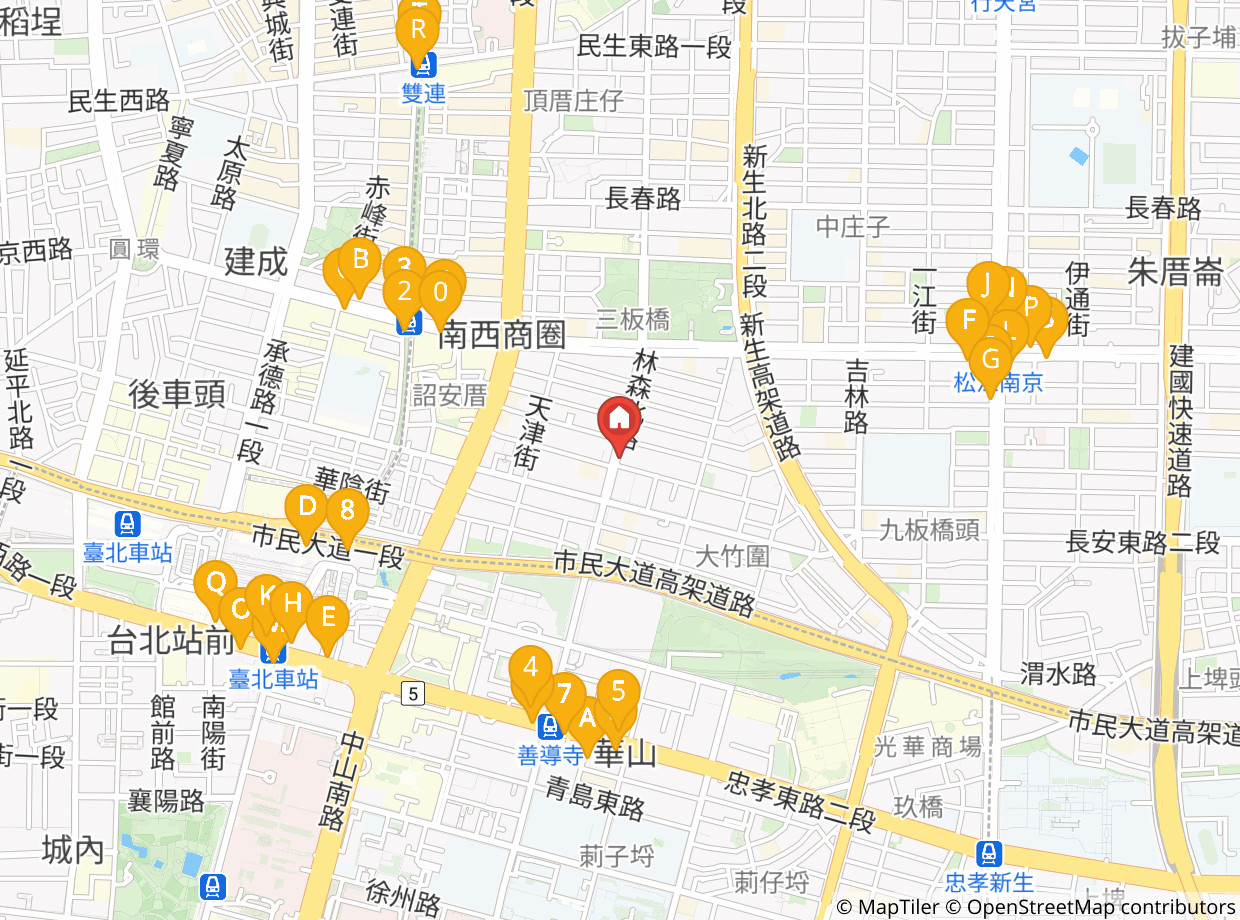Open map marker D
Screen dimensions: 1240x920
pos(307,506)
